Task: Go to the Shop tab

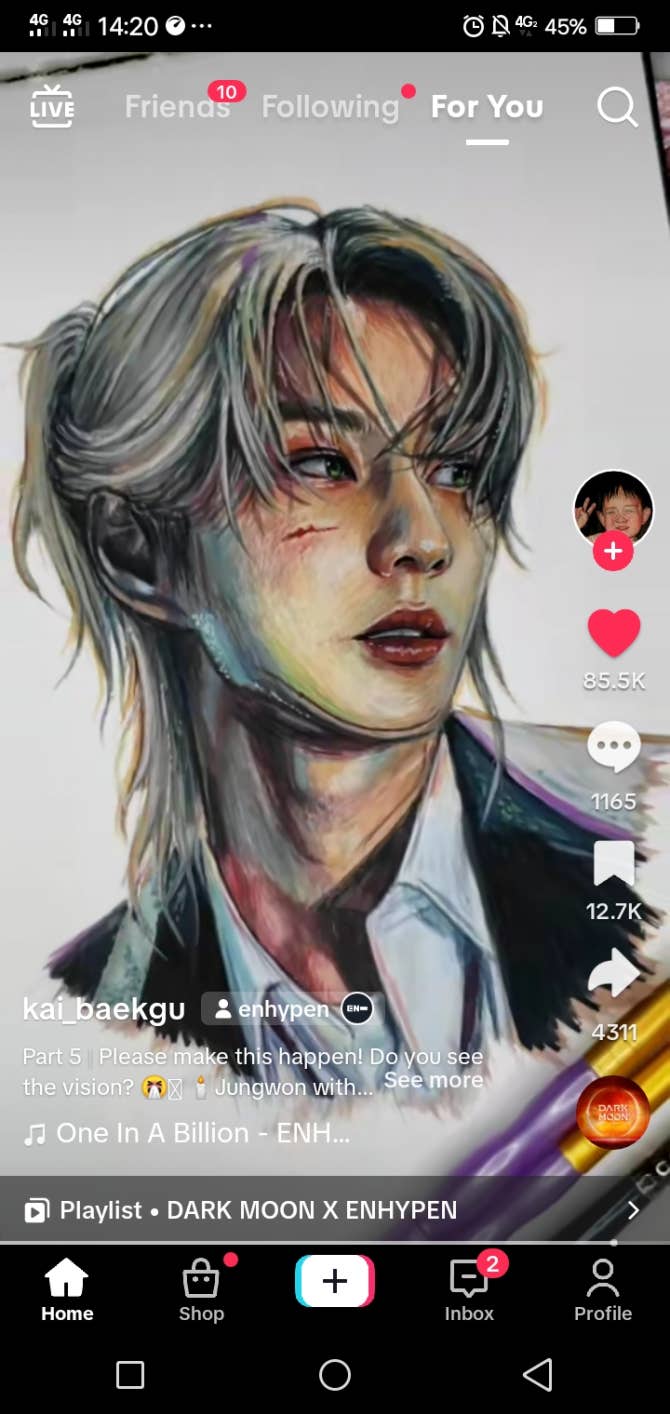Action: [x=201, y=1290]
